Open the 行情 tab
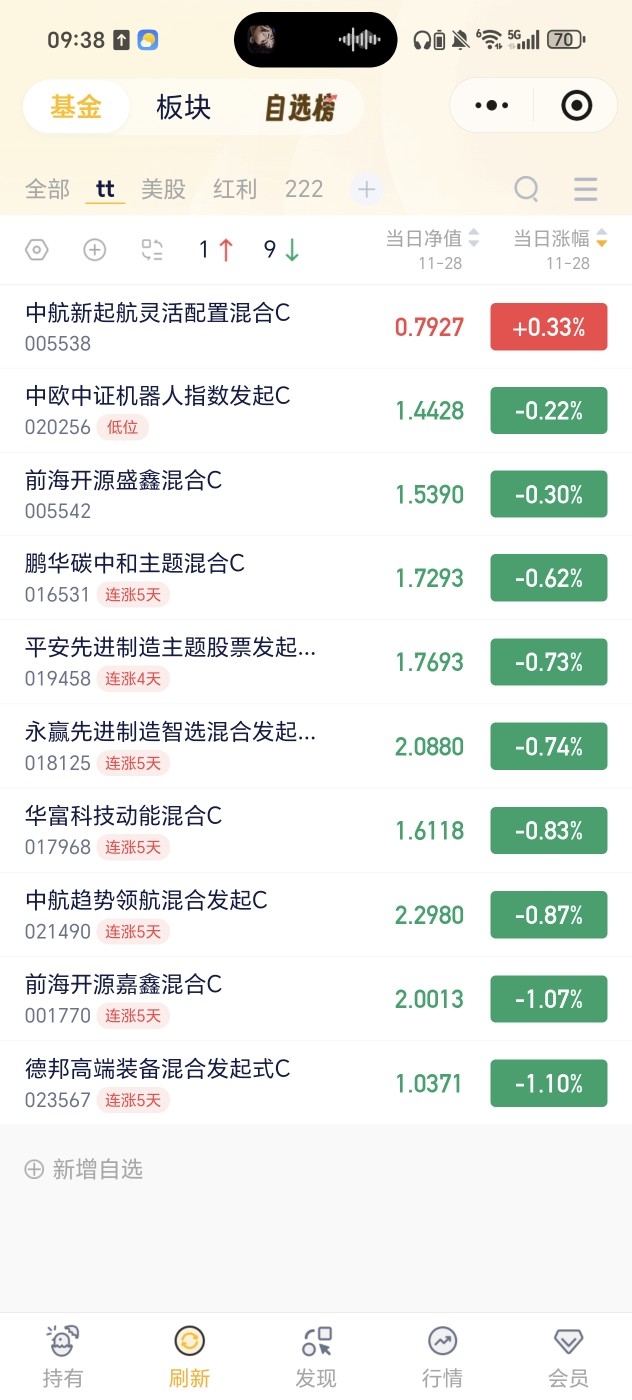This screenshot has width=632, height=1400. pos(442,1356)
